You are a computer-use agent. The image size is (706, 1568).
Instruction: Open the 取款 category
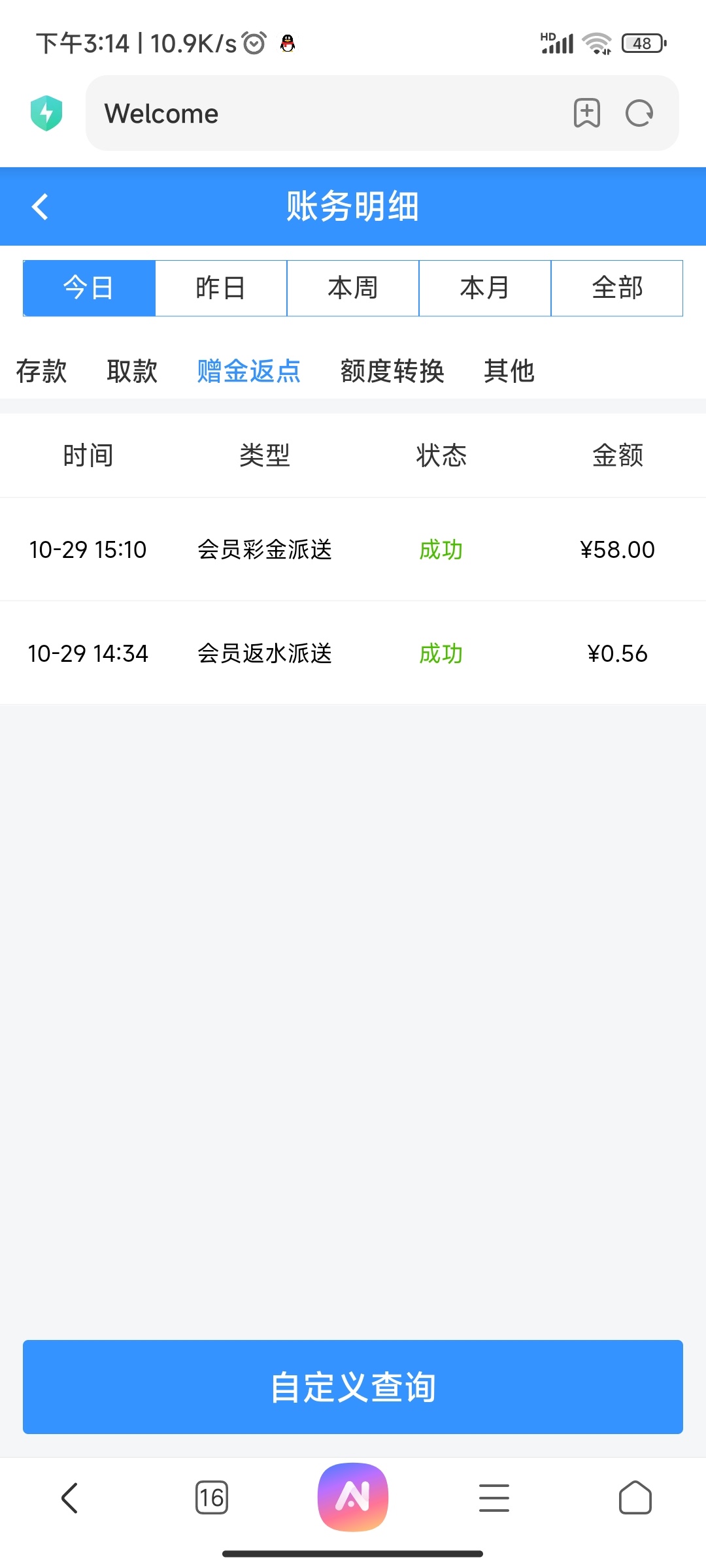click(132, 371)
